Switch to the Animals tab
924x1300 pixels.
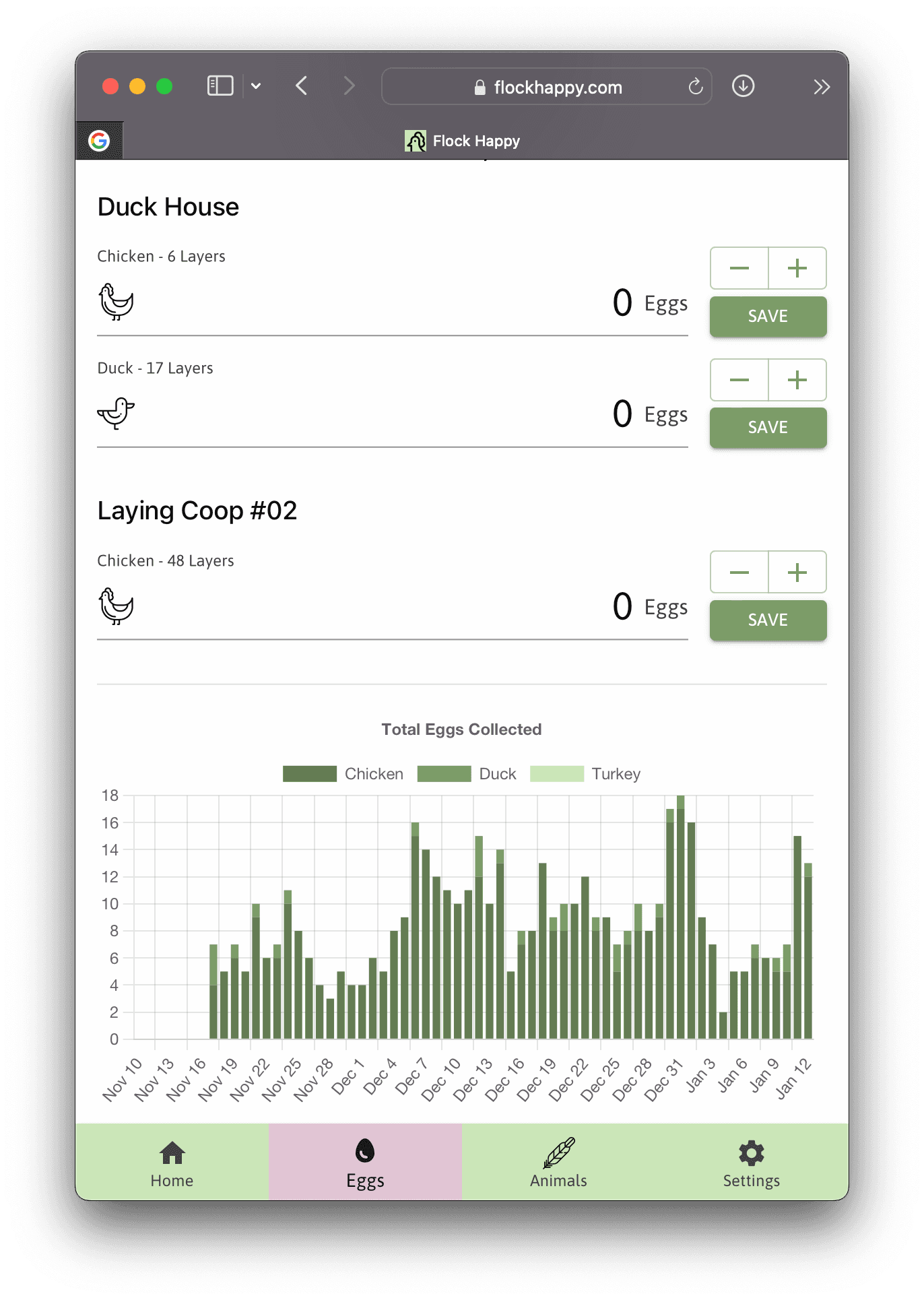[x=558, y=1163]
